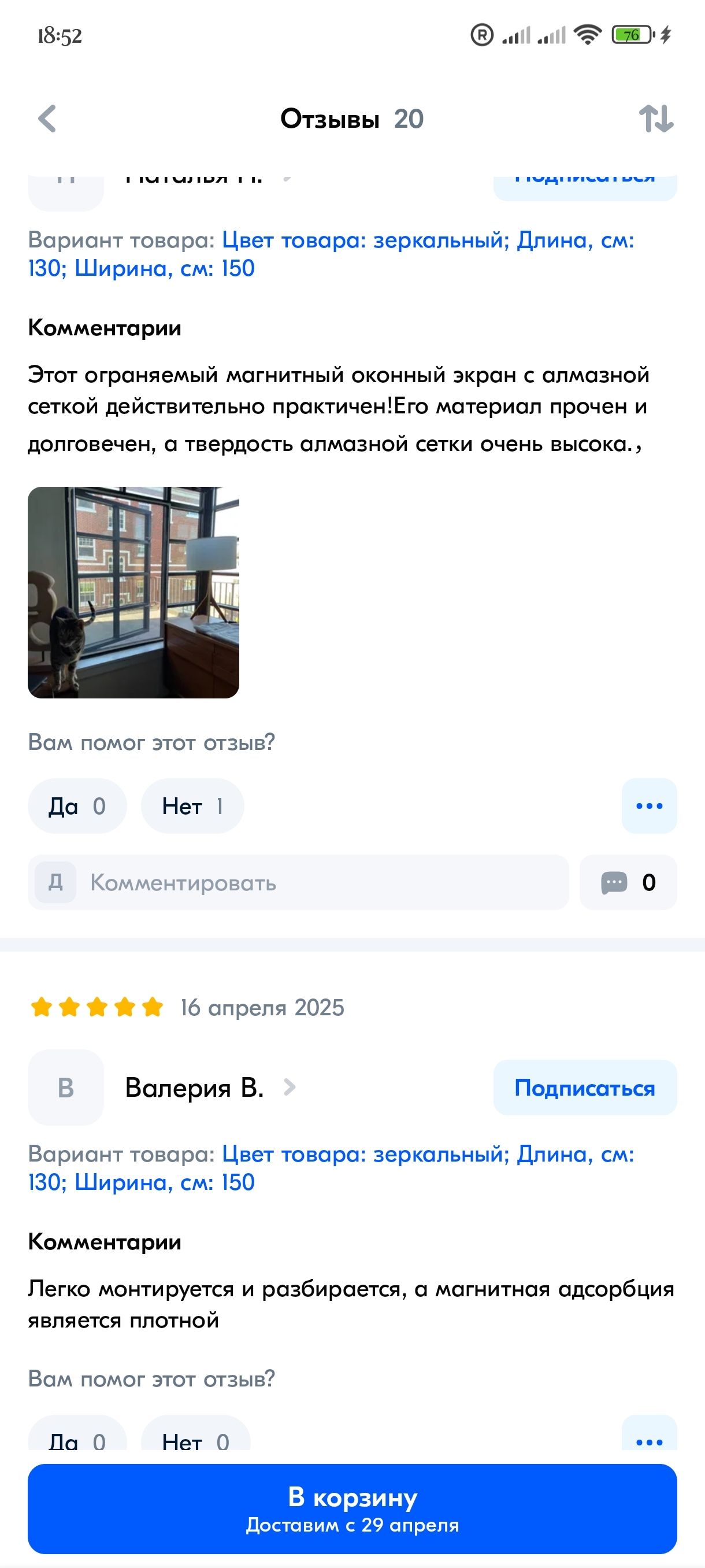Open review sorting options
The height and width of the screenshot is (1568, 705).
[656, 118]
